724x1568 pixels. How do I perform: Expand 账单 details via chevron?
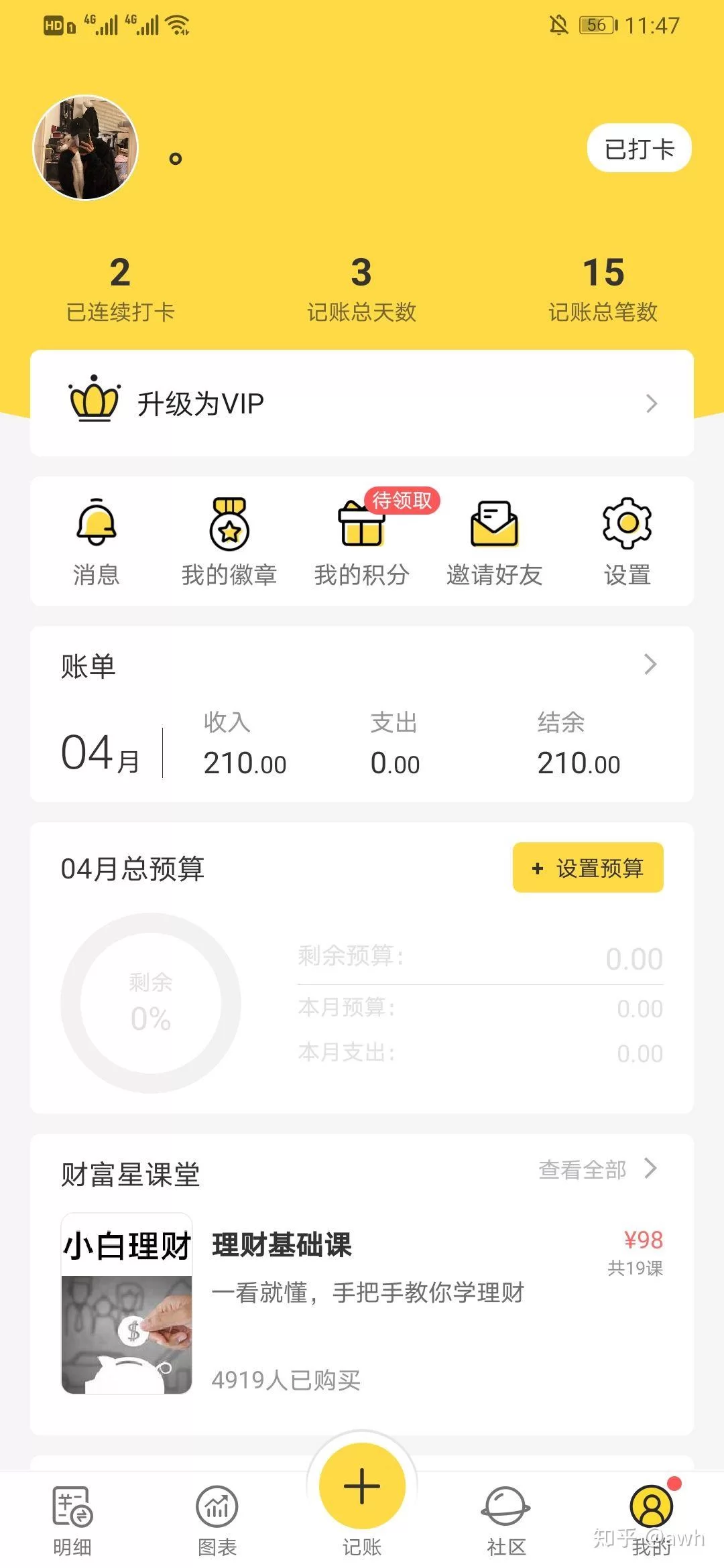649,665
